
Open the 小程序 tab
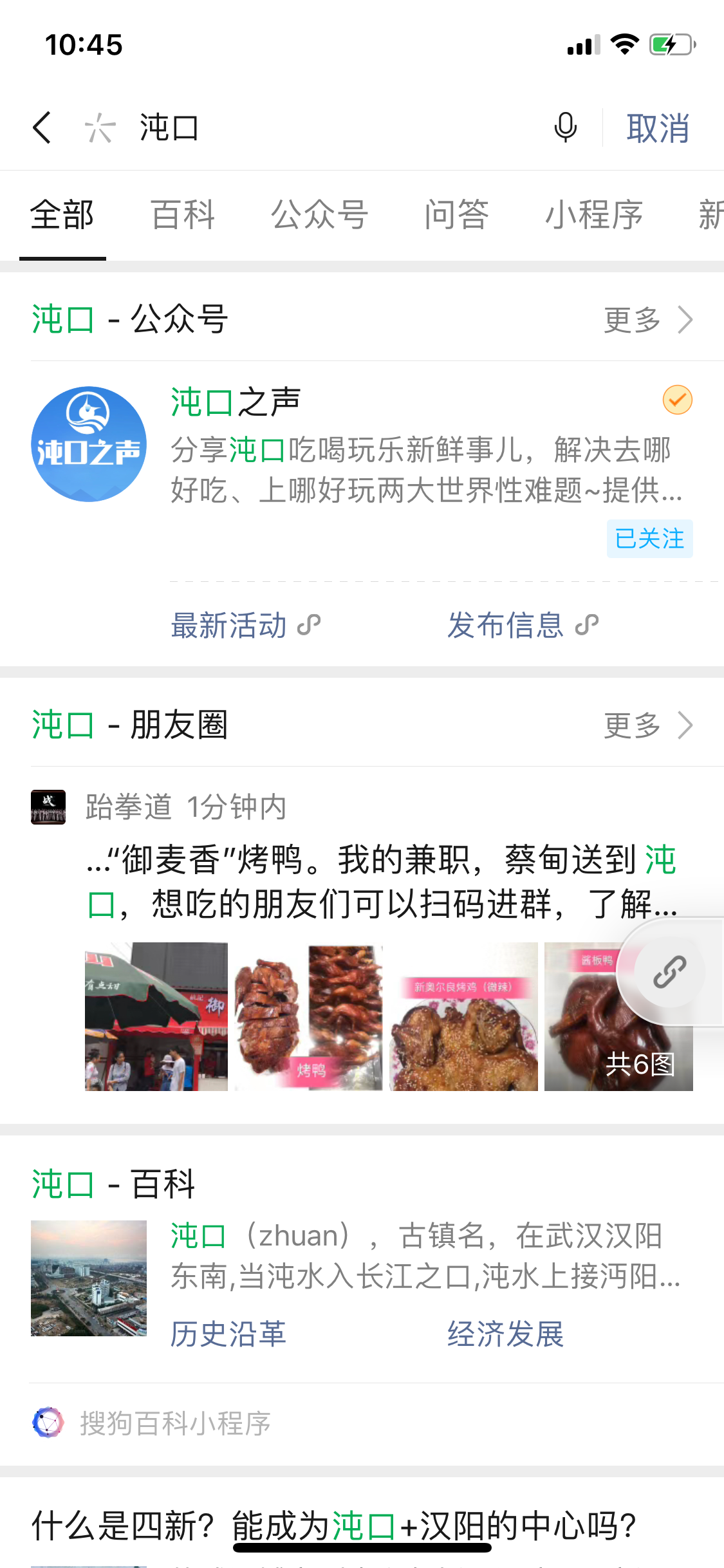click(x=593, y=215)
